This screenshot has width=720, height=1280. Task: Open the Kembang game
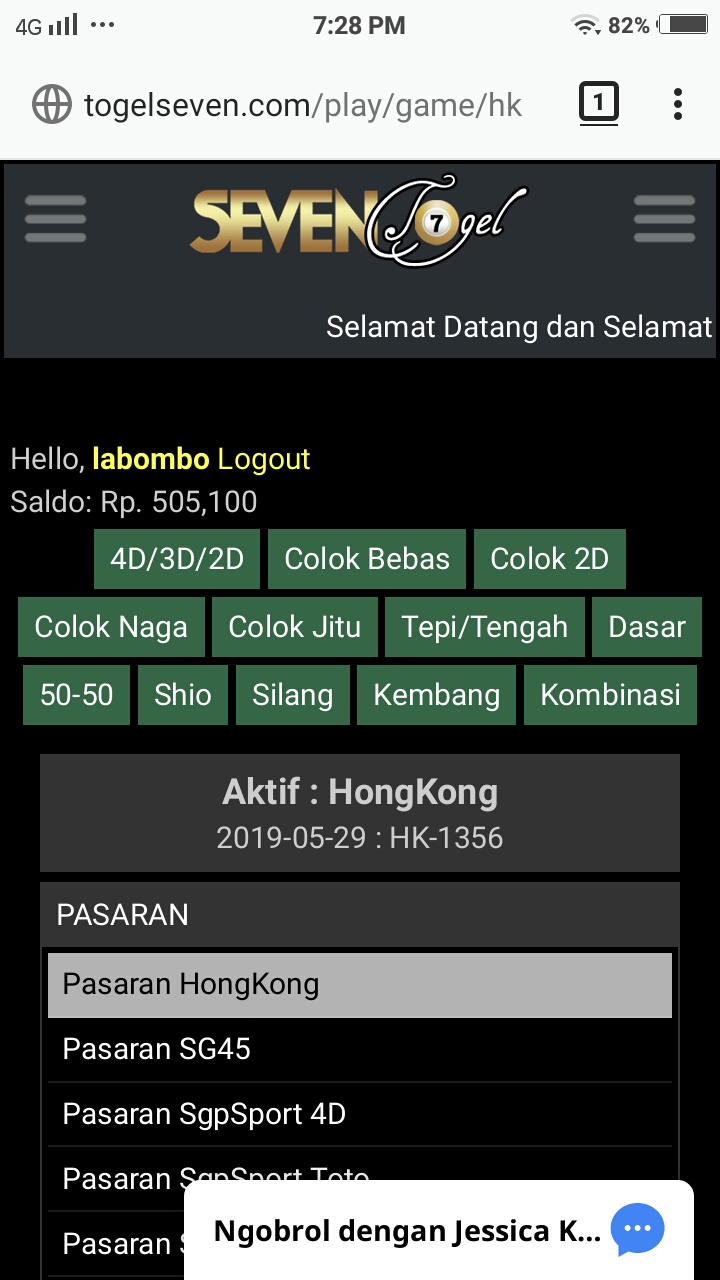tap(436, 695)
